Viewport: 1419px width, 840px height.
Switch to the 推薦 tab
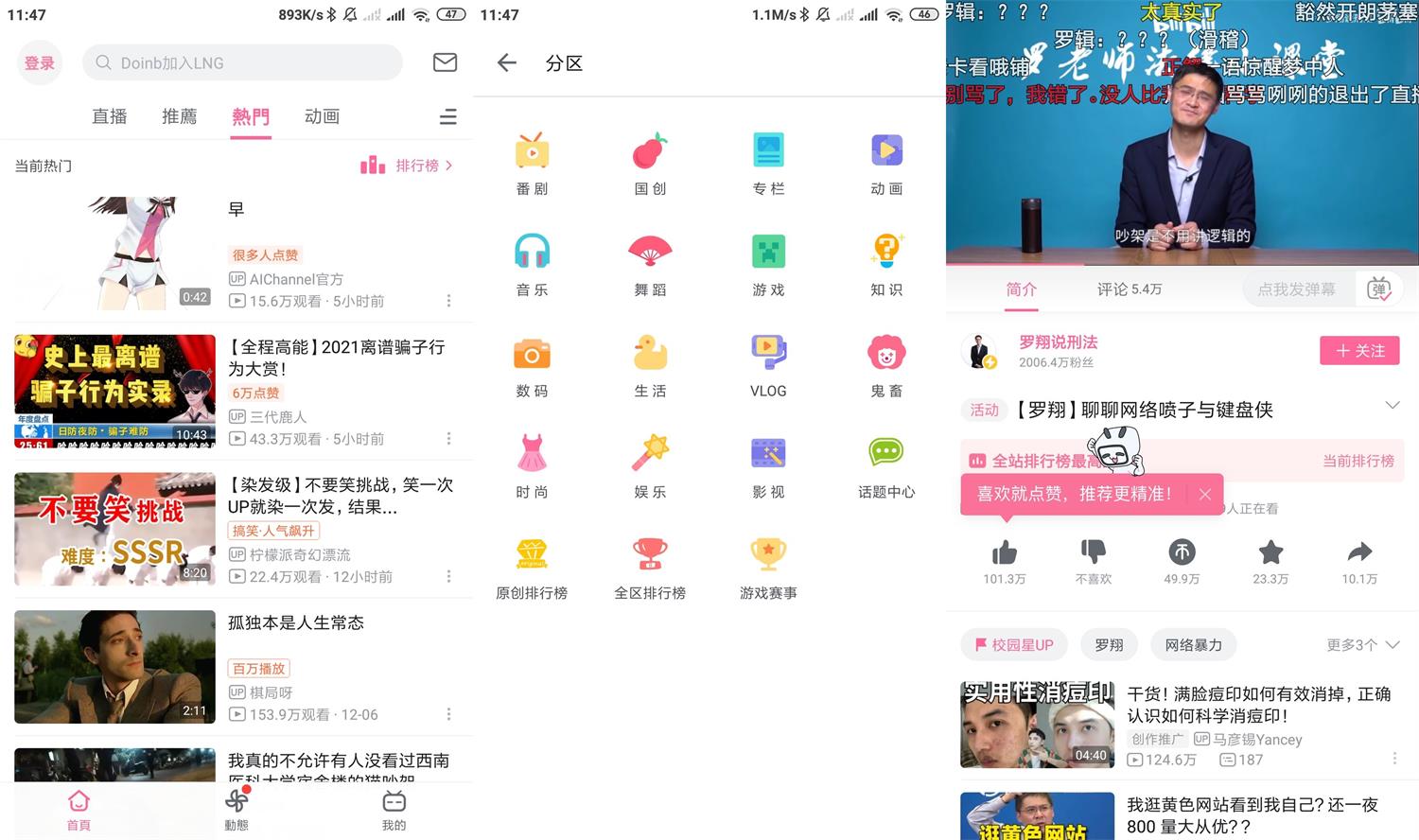(180, 116)
